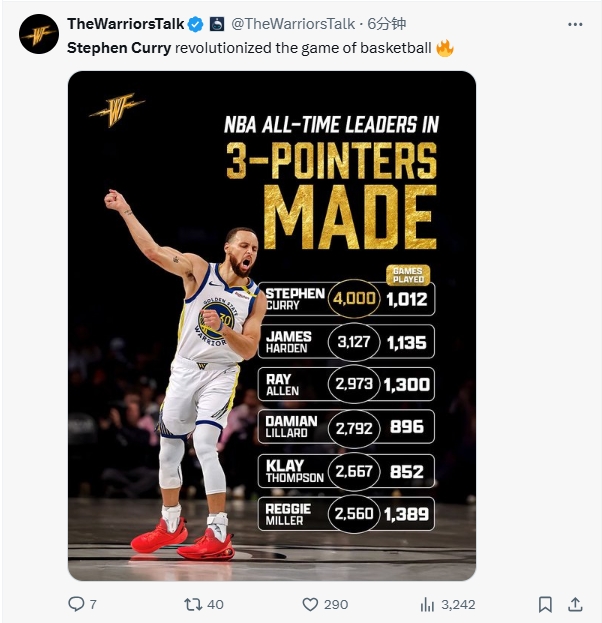Share this post

click(x=575, y=604)
